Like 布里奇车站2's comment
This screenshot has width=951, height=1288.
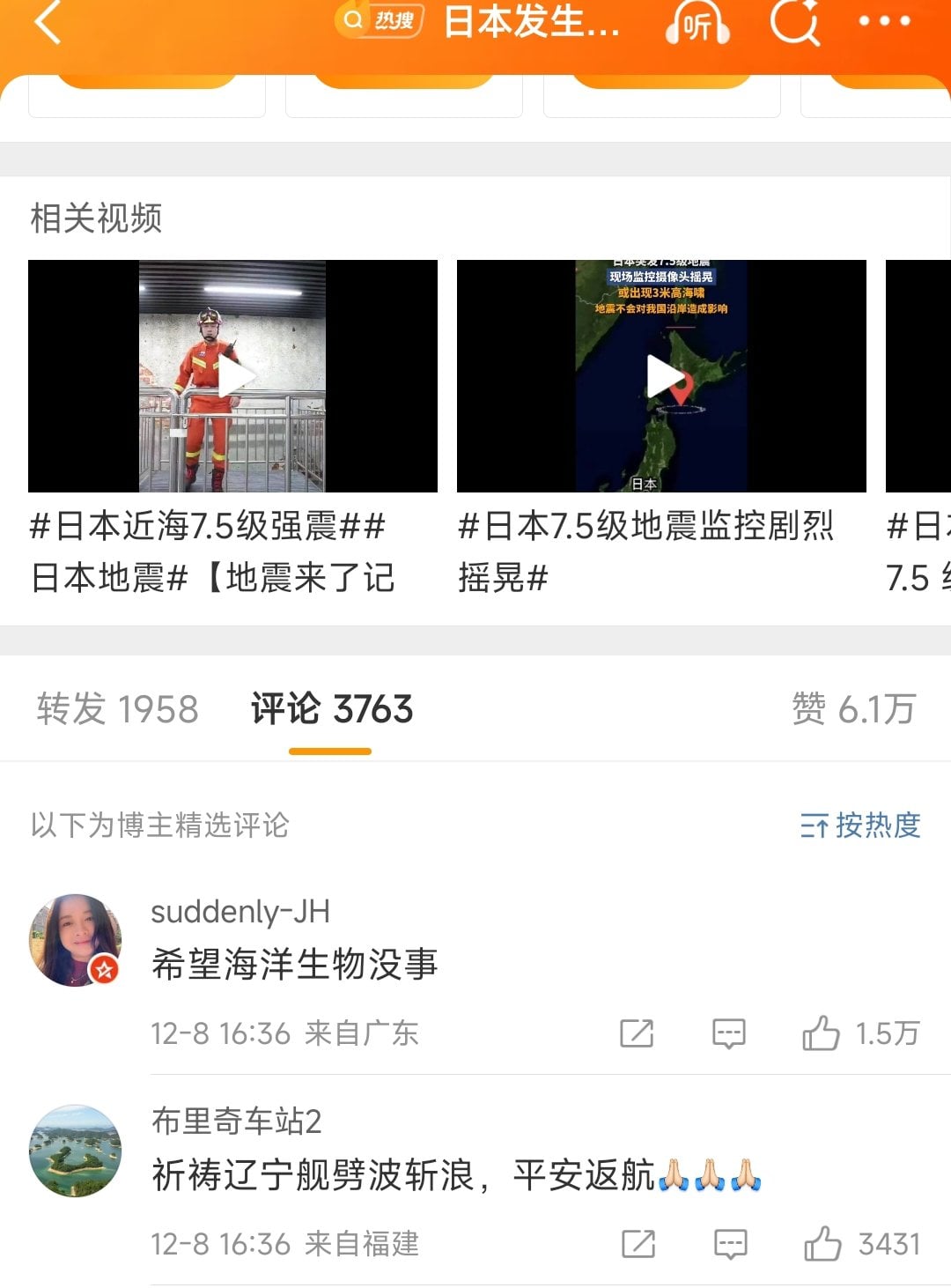pos(822,1244)
